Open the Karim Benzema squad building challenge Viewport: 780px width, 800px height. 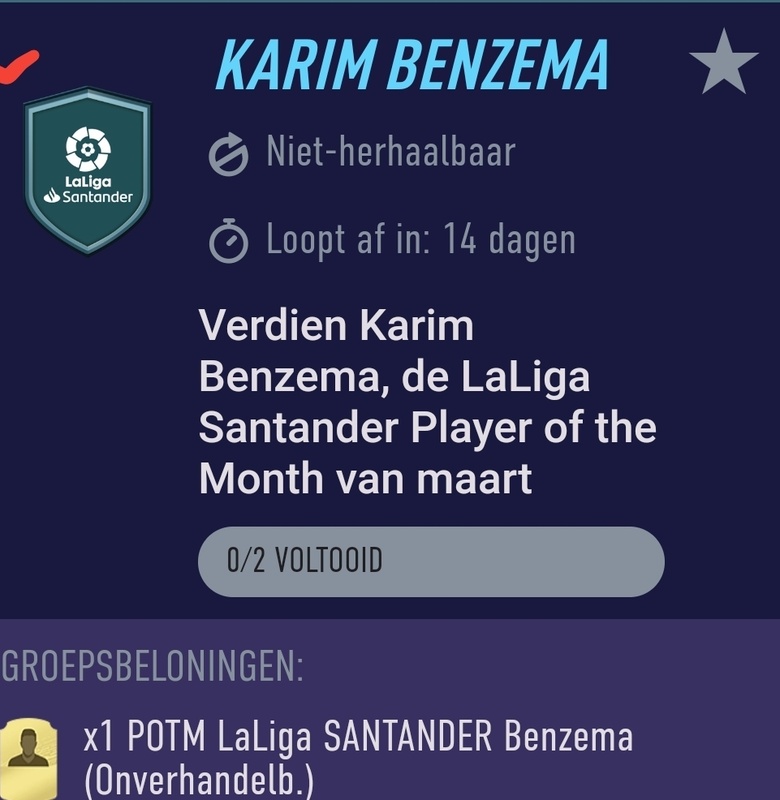411,66
